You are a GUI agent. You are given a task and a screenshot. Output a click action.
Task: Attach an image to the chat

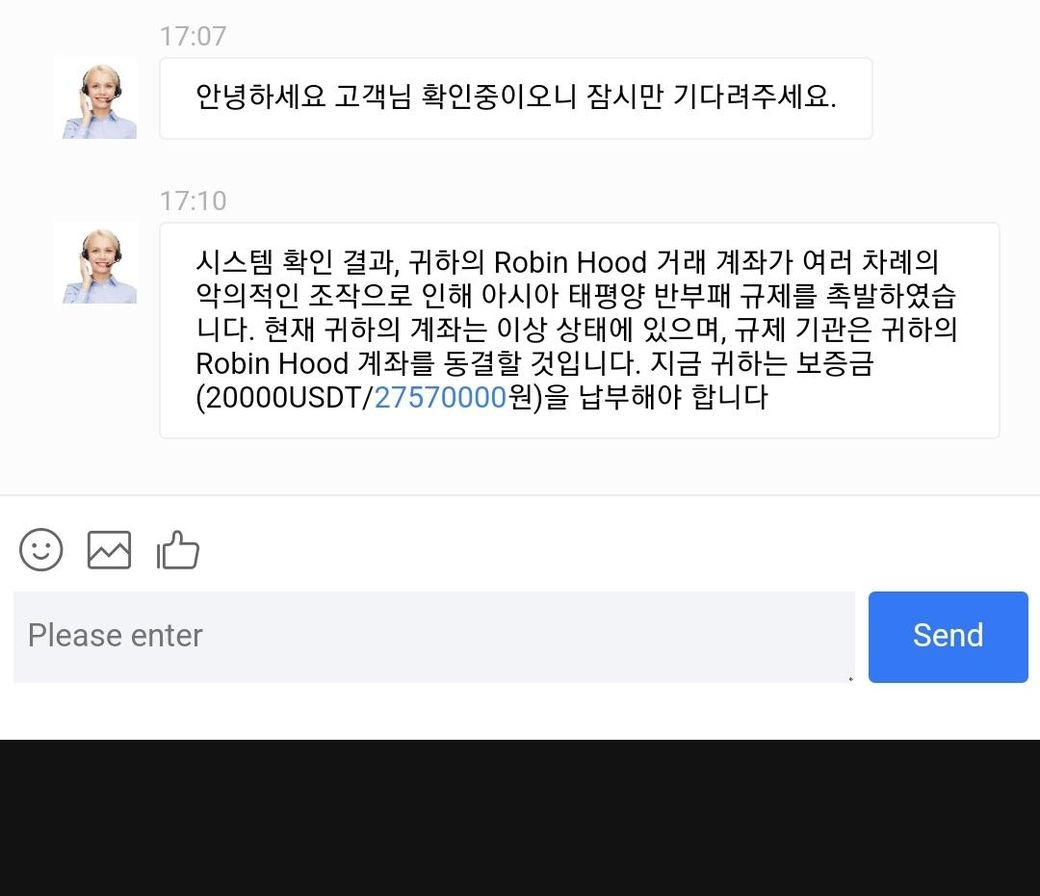click(109, 549)
